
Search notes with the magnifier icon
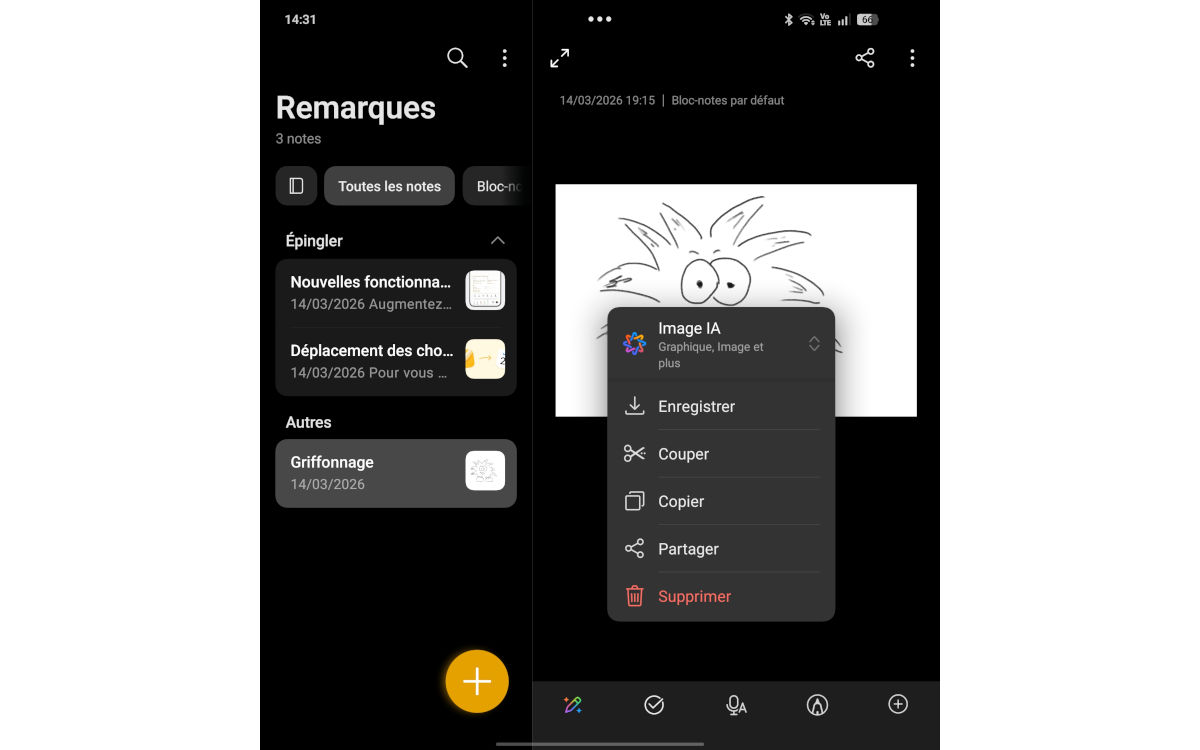(x=457, y=58)
